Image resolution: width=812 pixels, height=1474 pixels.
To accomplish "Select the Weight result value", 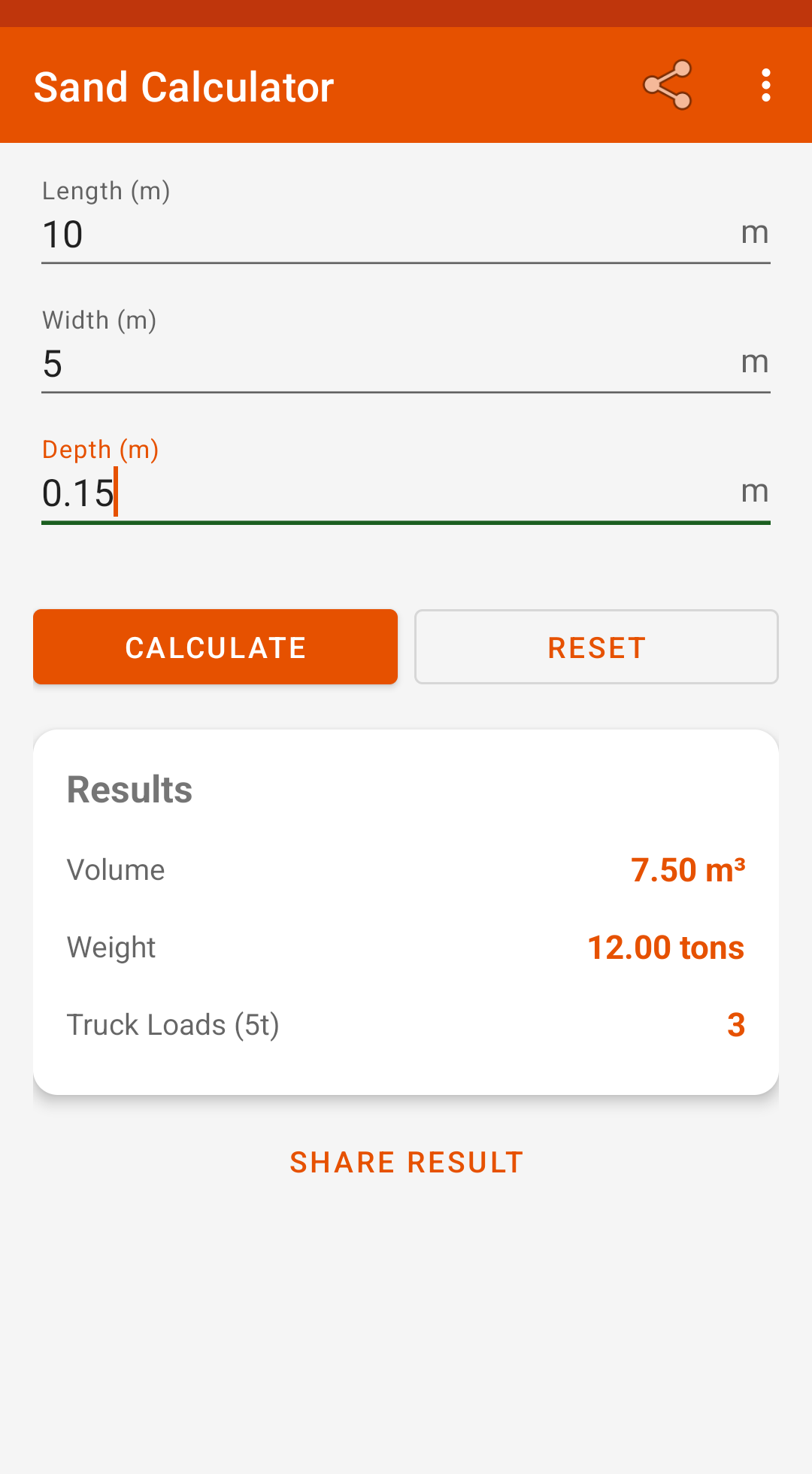I will [x=665, y=947].
